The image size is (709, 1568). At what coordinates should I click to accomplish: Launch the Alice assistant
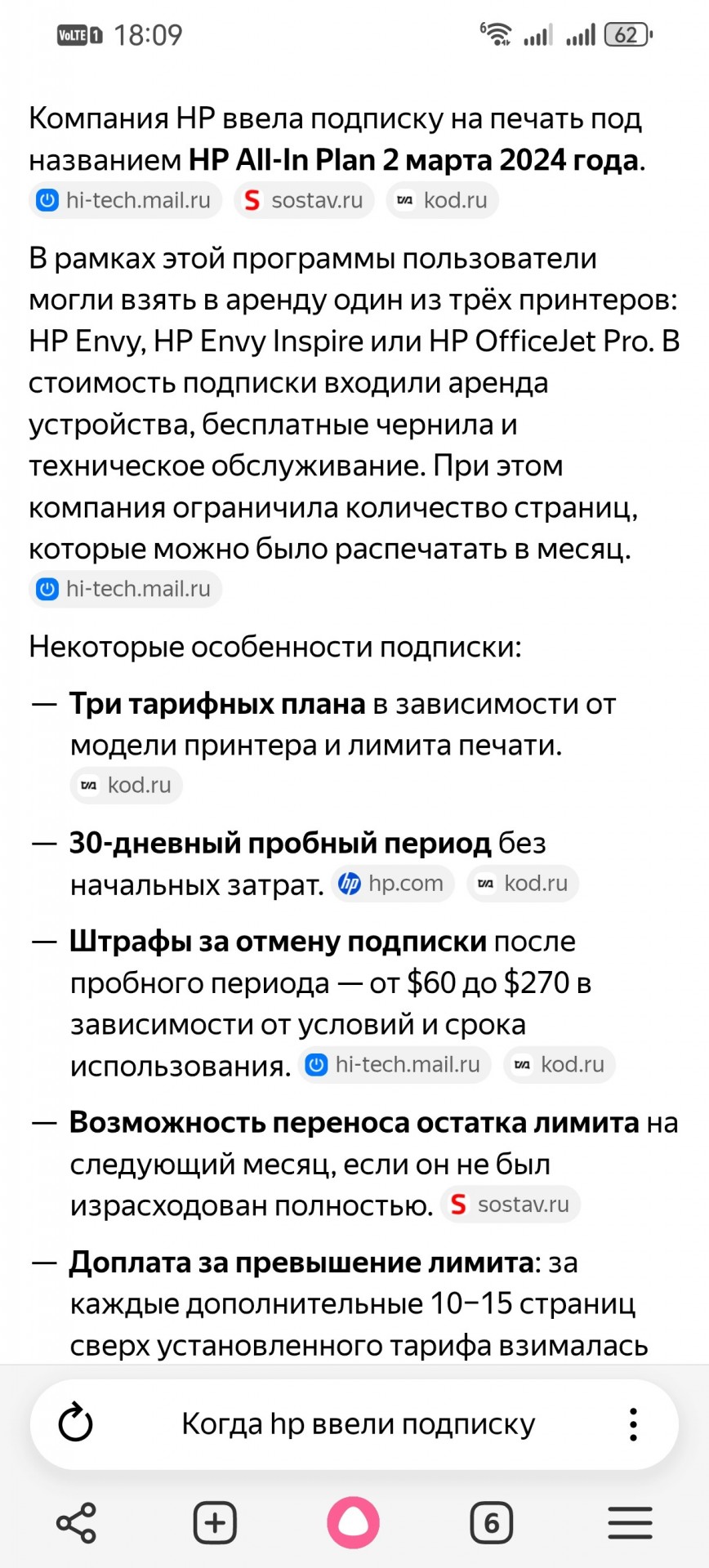[354, 1523]
